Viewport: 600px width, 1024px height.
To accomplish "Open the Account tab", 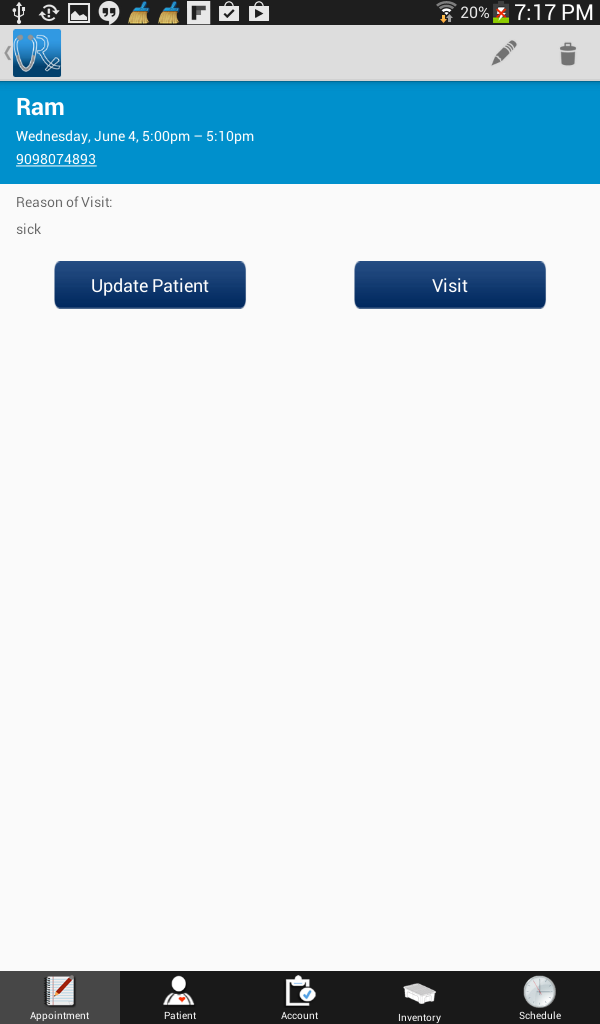I will point(300,997).
